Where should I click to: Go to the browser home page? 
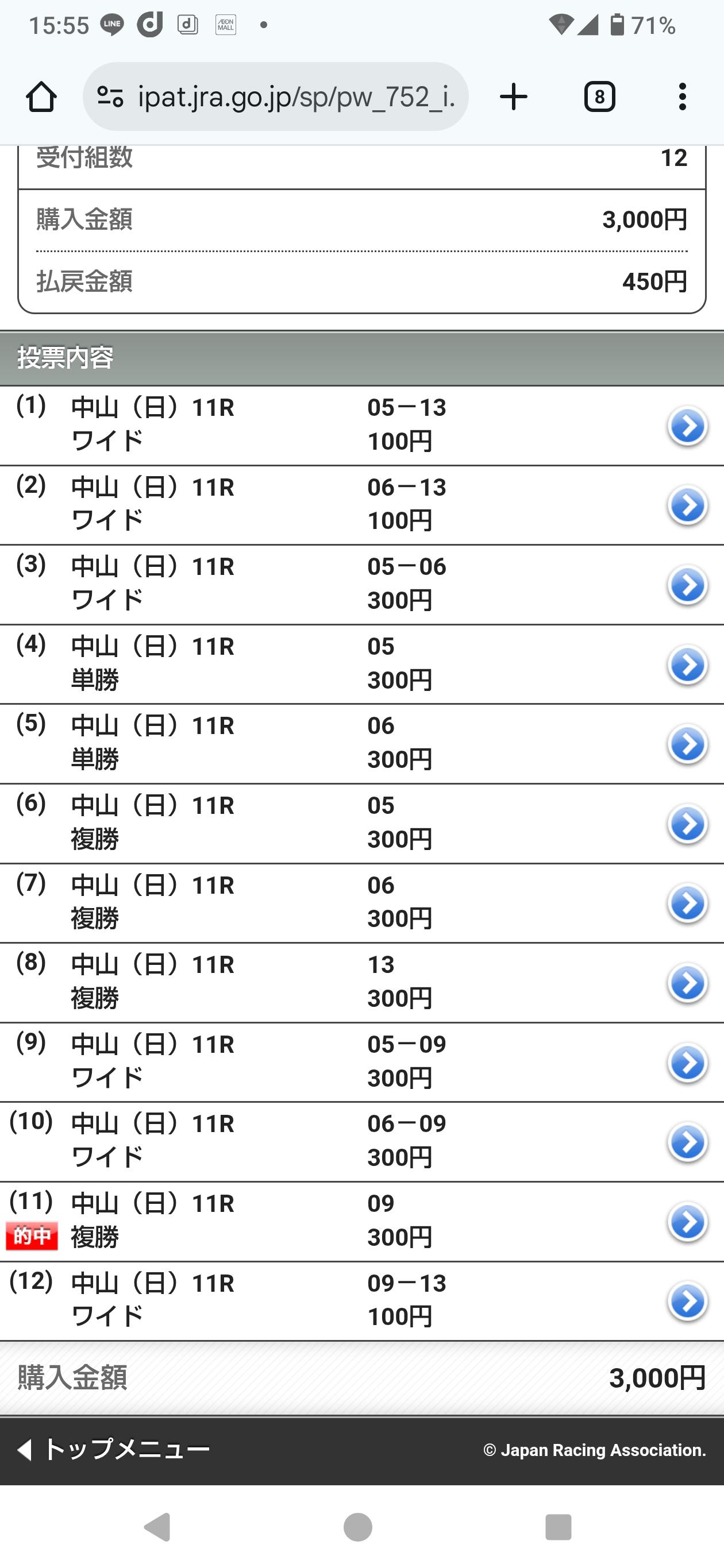41,98
